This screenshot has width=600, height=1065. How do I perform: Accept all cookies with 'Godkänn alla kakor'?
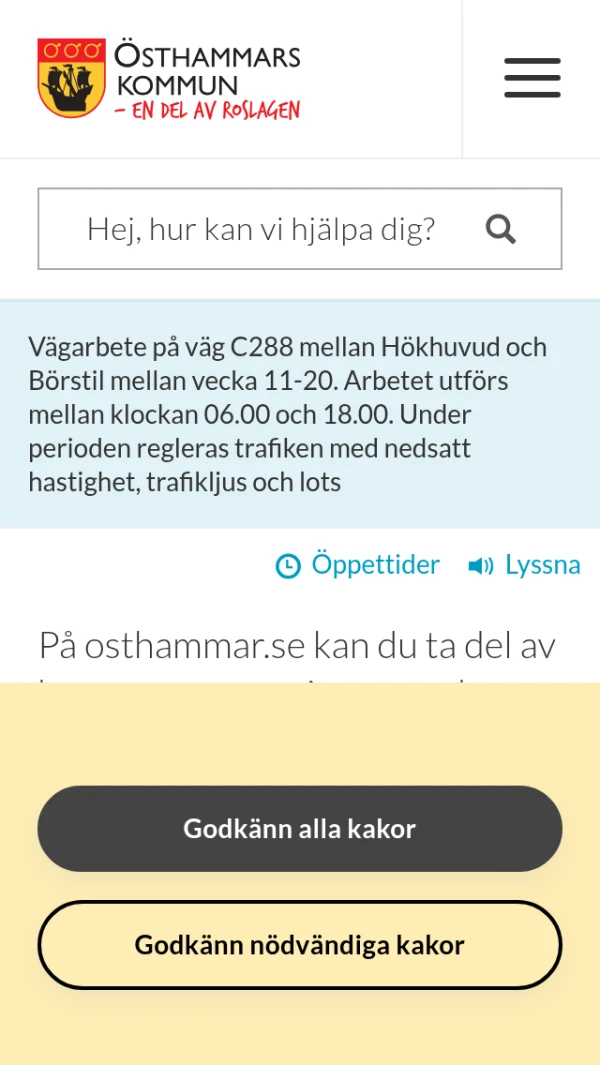pos(300,829)
